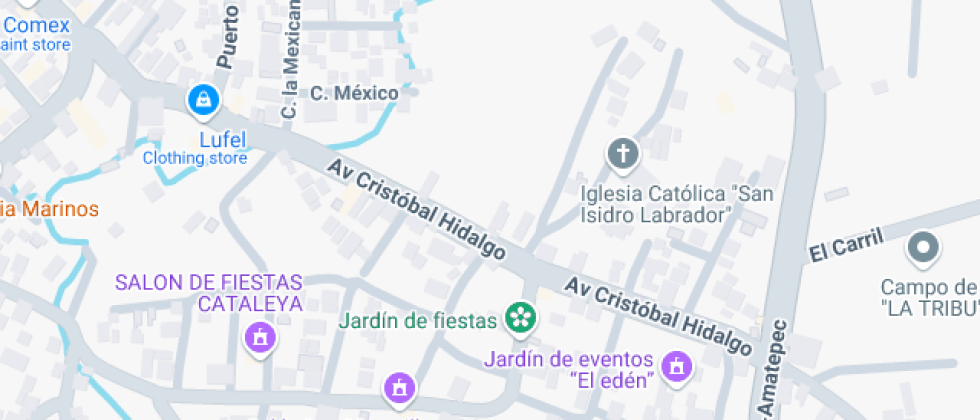Open Jardín de eventos "El edén" marker
Image resolution: width=980 pixels, height=420 pixels.
click(x=678, y=365)
